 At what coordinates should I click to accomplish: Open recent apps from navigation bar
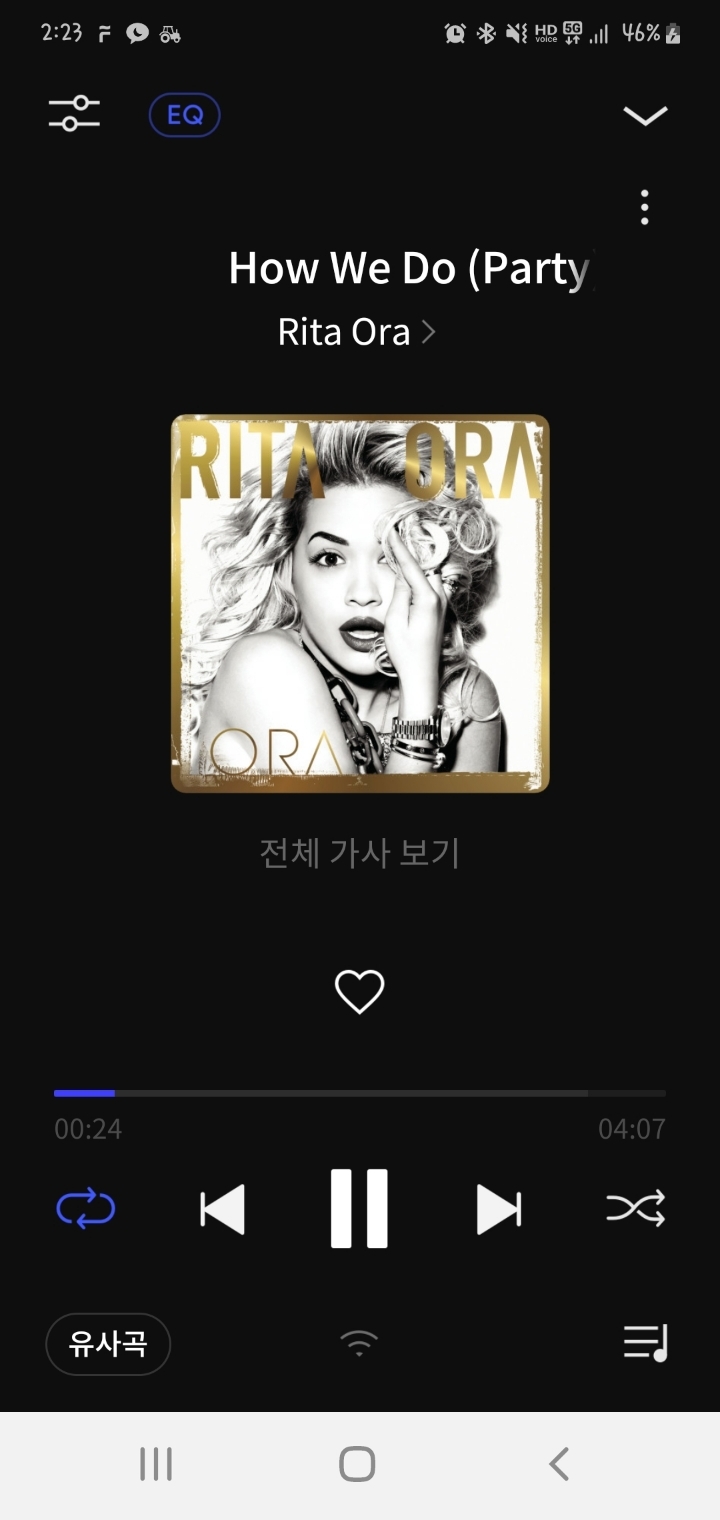156,1464
